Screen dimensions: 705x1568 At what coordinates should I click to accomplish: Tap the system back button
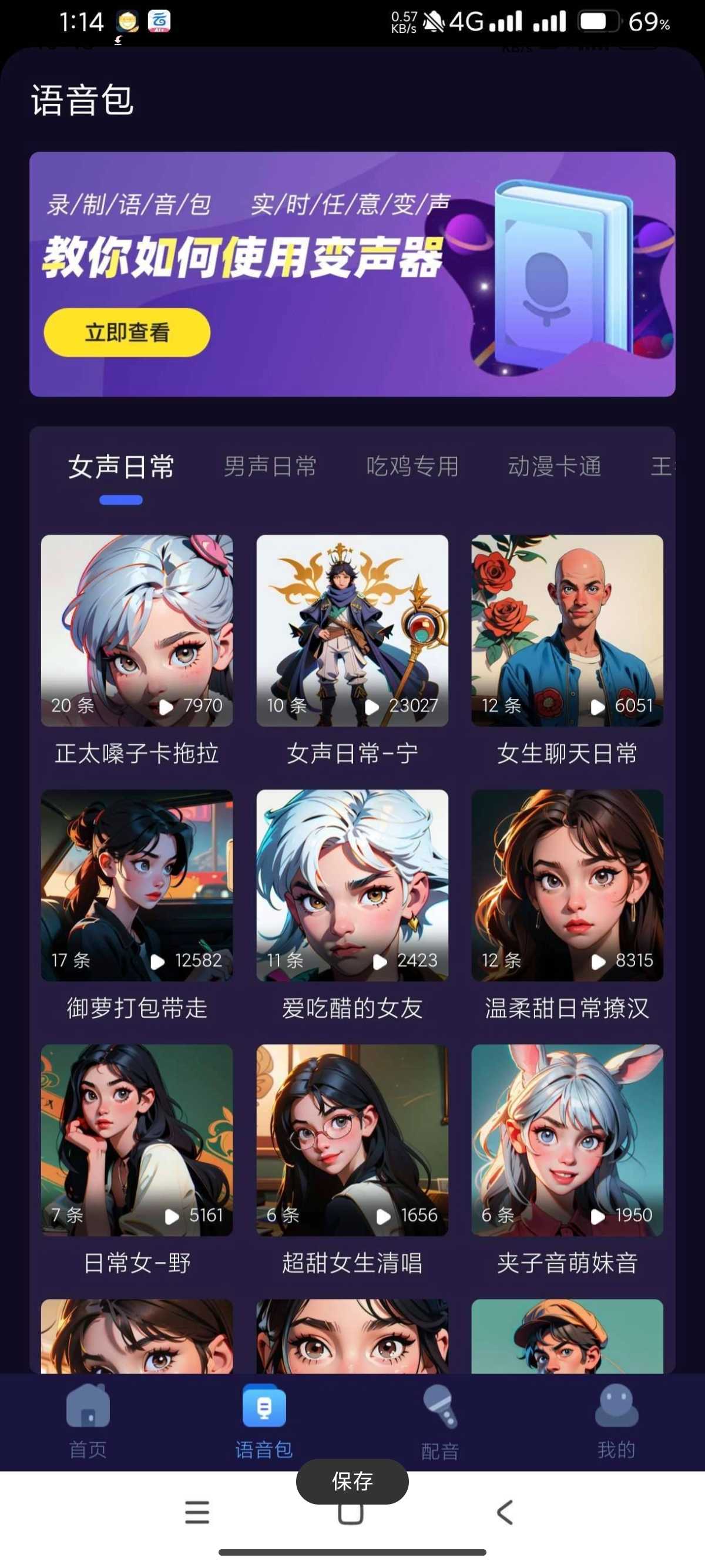(505, 1512)
